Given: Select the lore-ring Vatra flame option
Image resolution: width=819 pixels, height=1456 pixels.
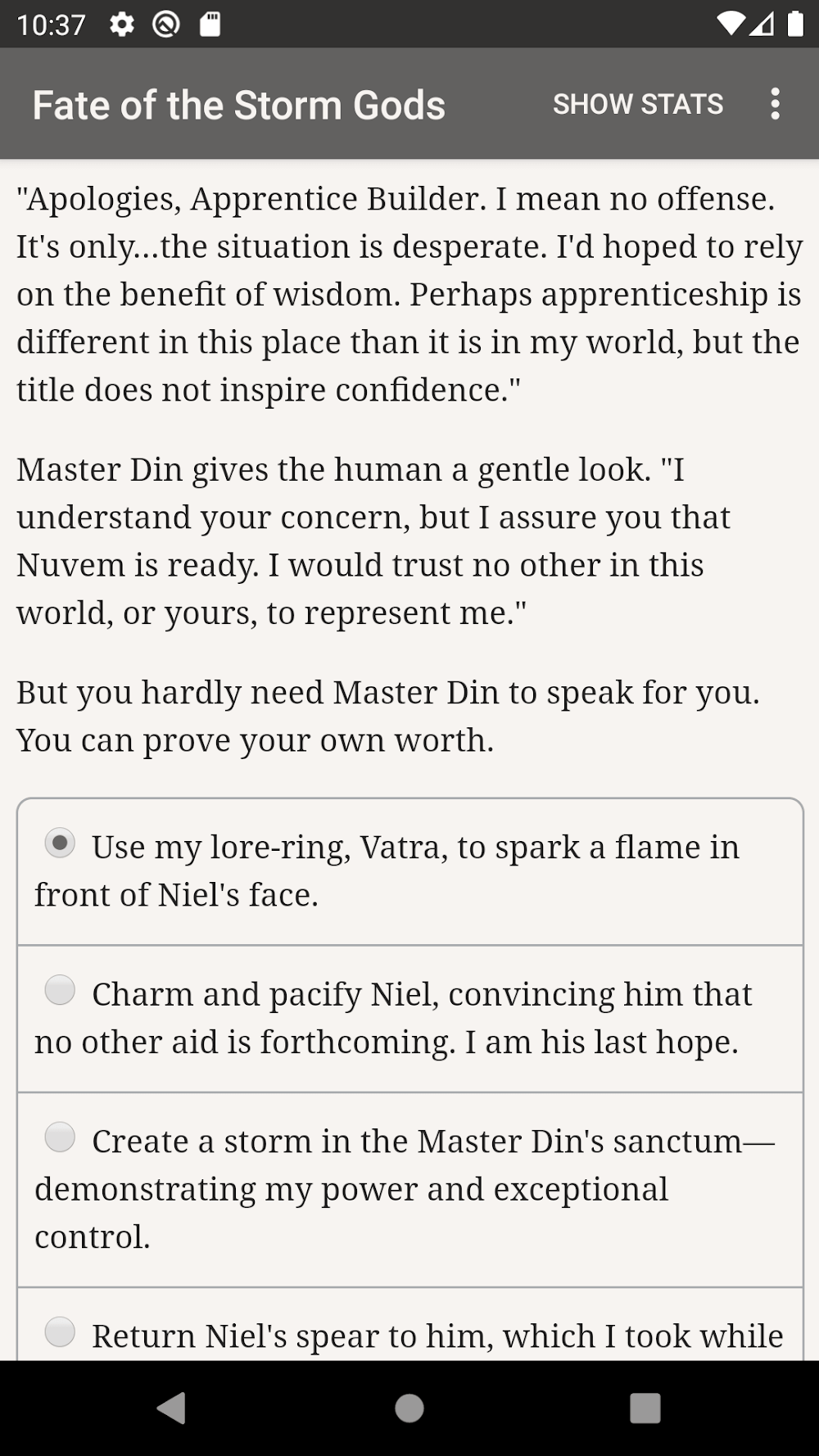Looking at the screenshot, I should tap(60, 843).
